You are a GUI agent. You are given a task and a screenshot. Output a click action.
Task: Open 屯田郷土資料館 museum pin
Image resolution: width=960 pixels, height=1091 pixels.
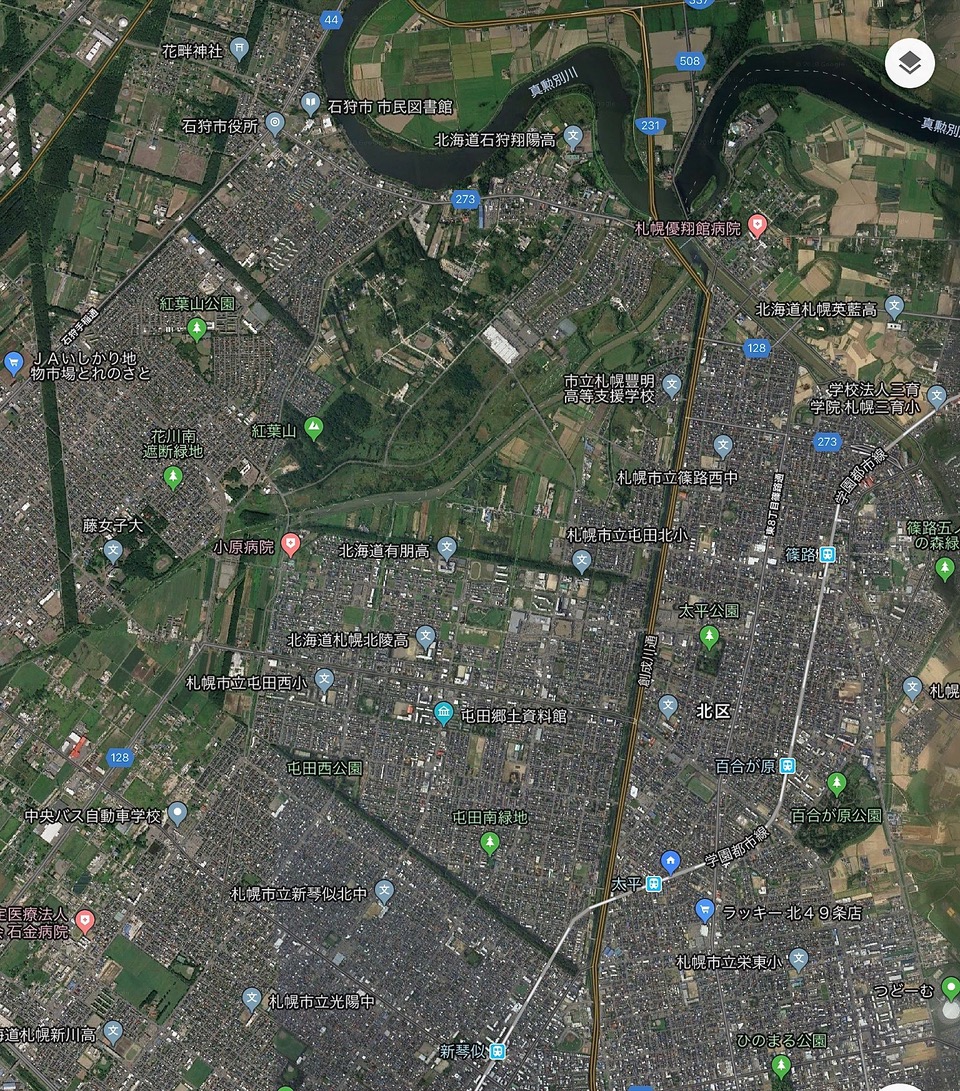click(444, 713)
